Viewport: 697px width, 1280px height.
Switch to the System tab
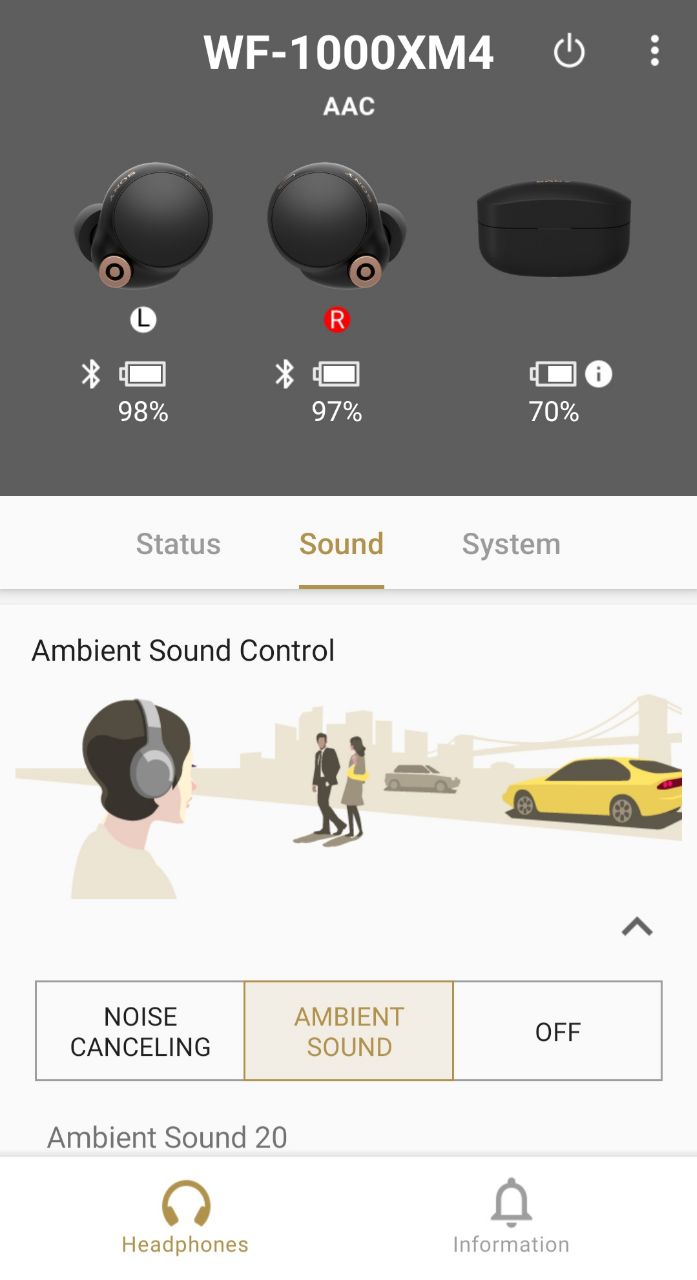tap(511, 544)
